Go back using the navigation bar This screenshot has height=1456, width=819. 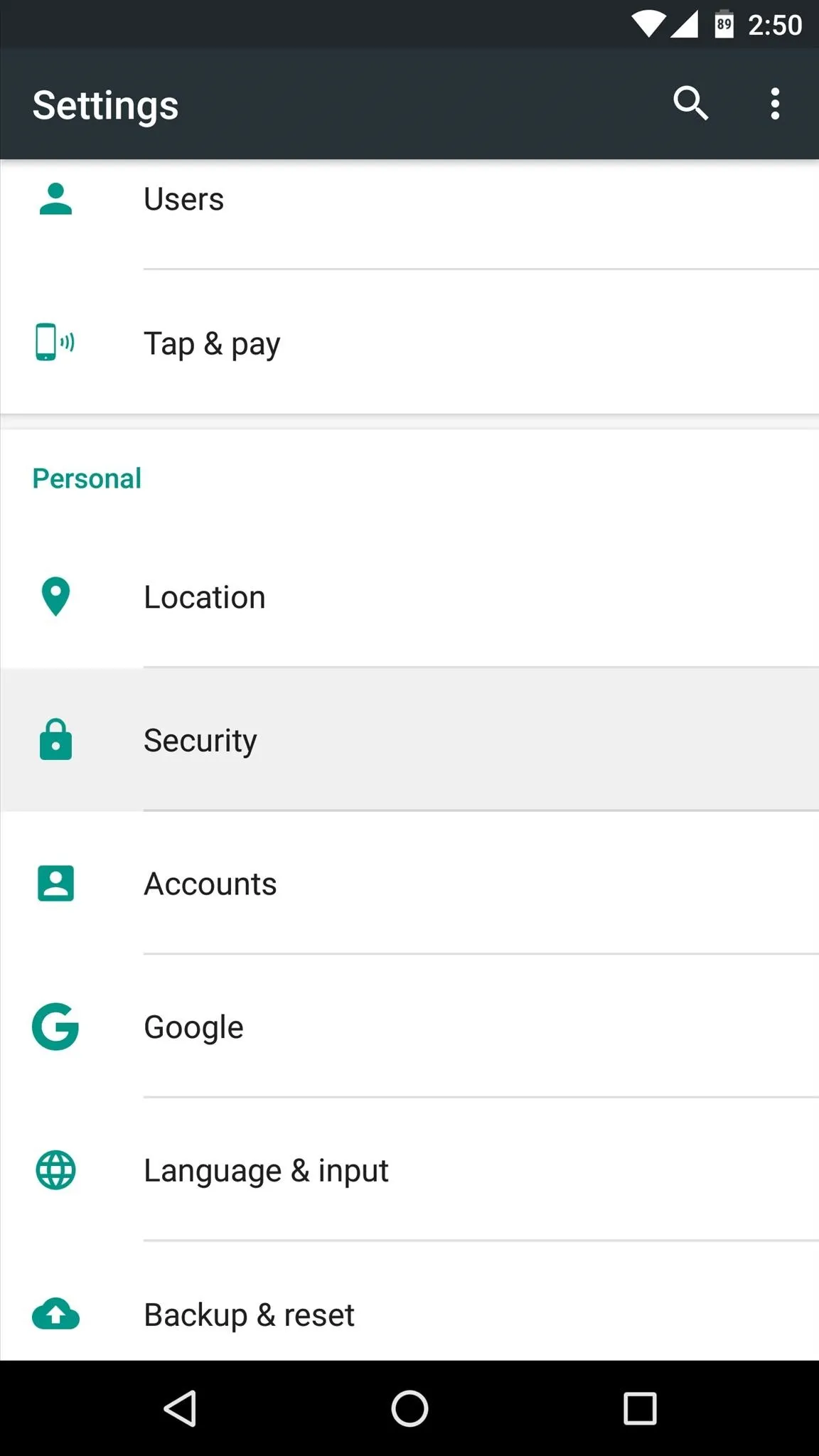180,1408
